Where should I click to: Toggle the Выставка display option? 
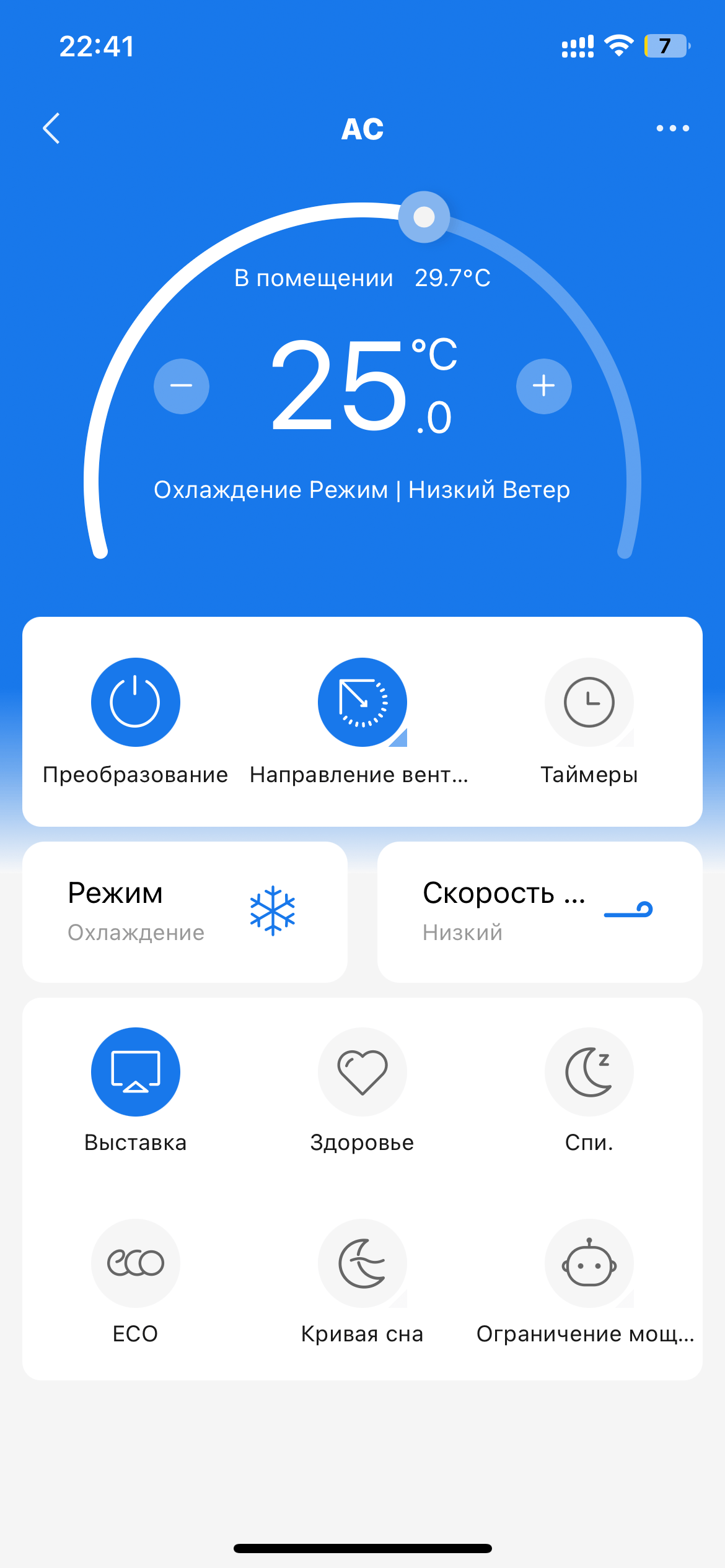[136, 1072]
